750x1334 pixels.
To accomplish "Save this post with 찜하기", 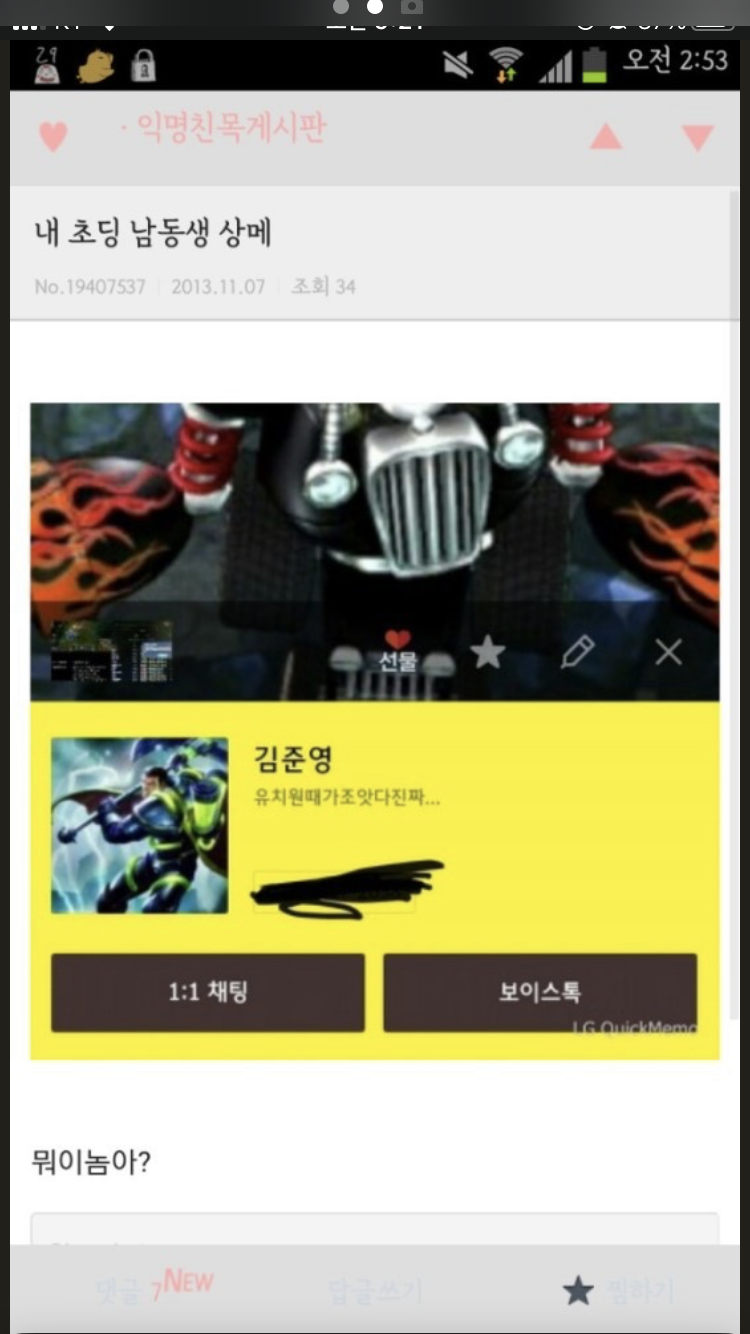I will [620, 1291].
